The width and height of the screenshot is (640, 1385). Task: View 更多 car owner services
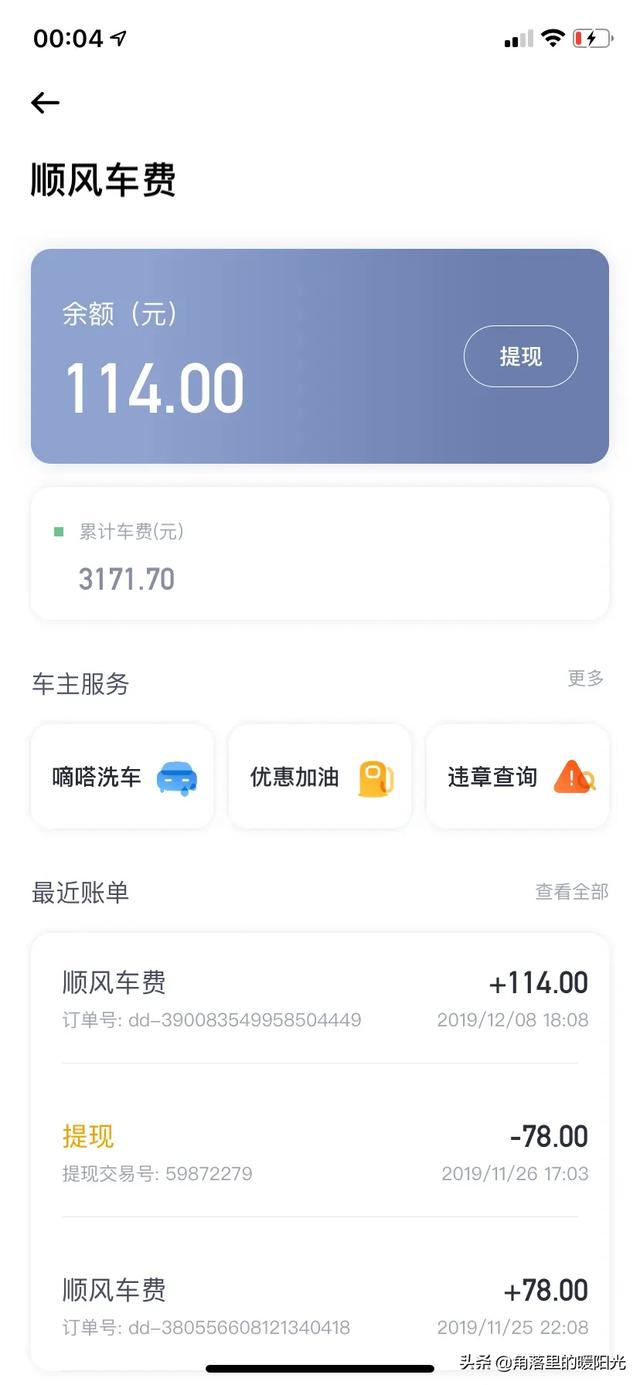click(586, 678)
